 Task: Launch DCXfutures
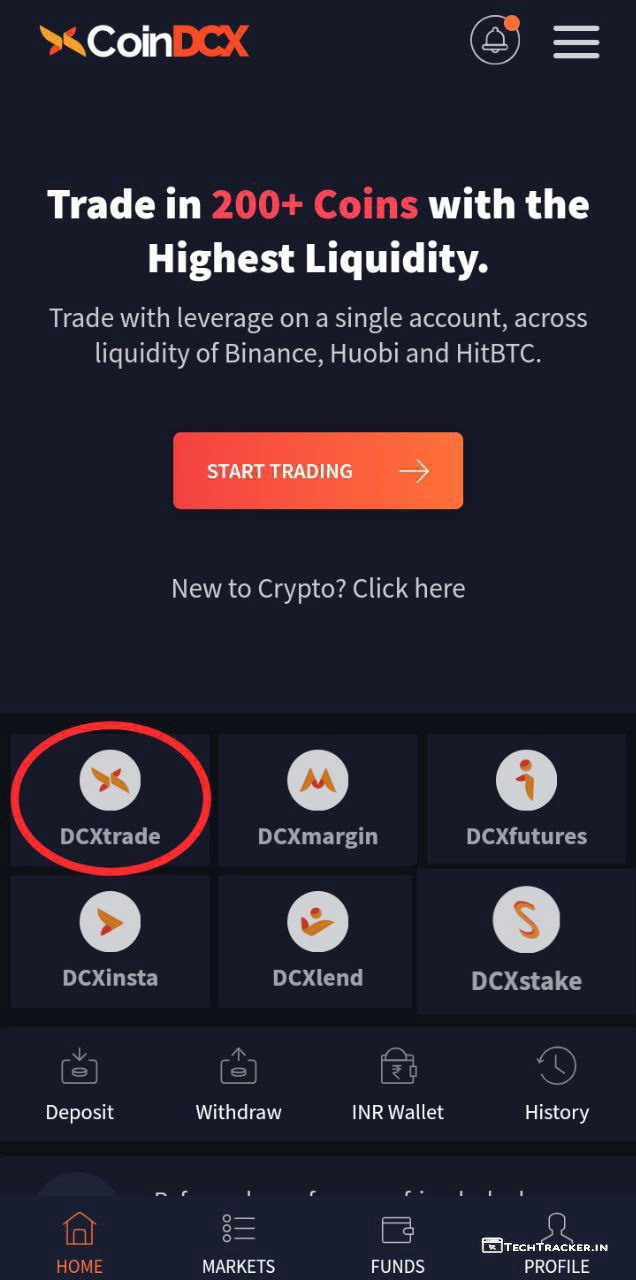pos(526,800)
